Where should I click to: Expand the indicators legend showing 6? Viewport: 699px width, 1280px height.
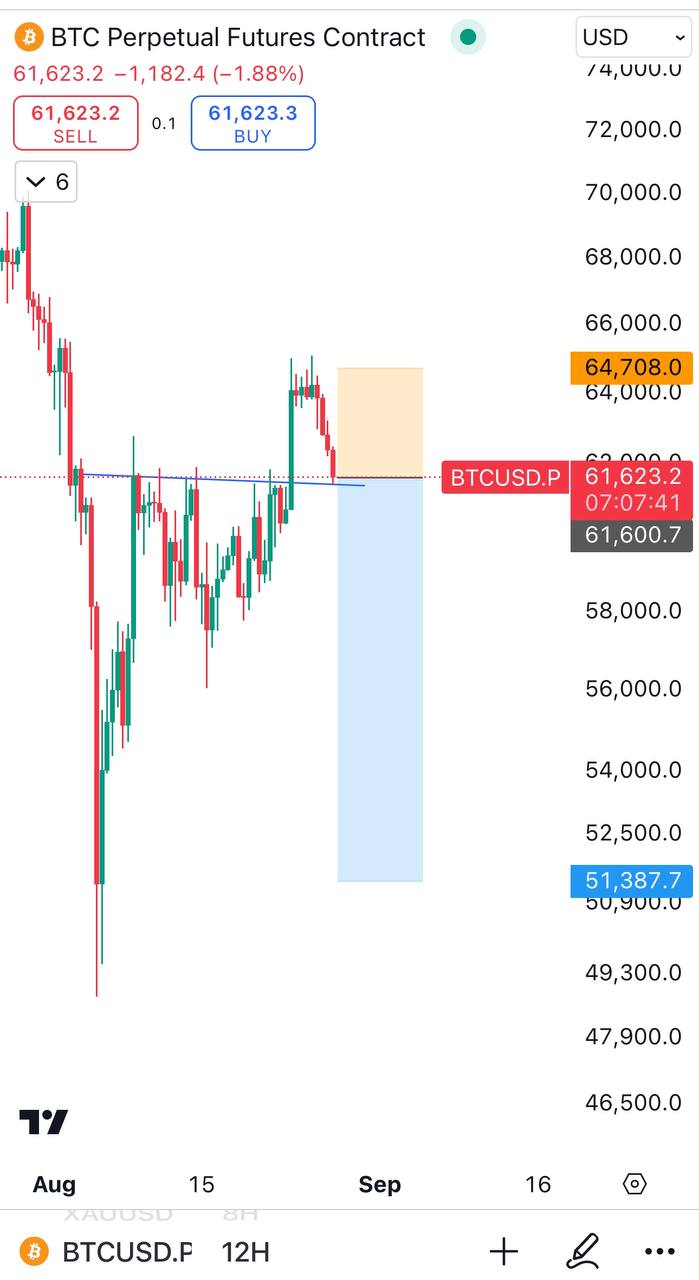tap(46, 182)
